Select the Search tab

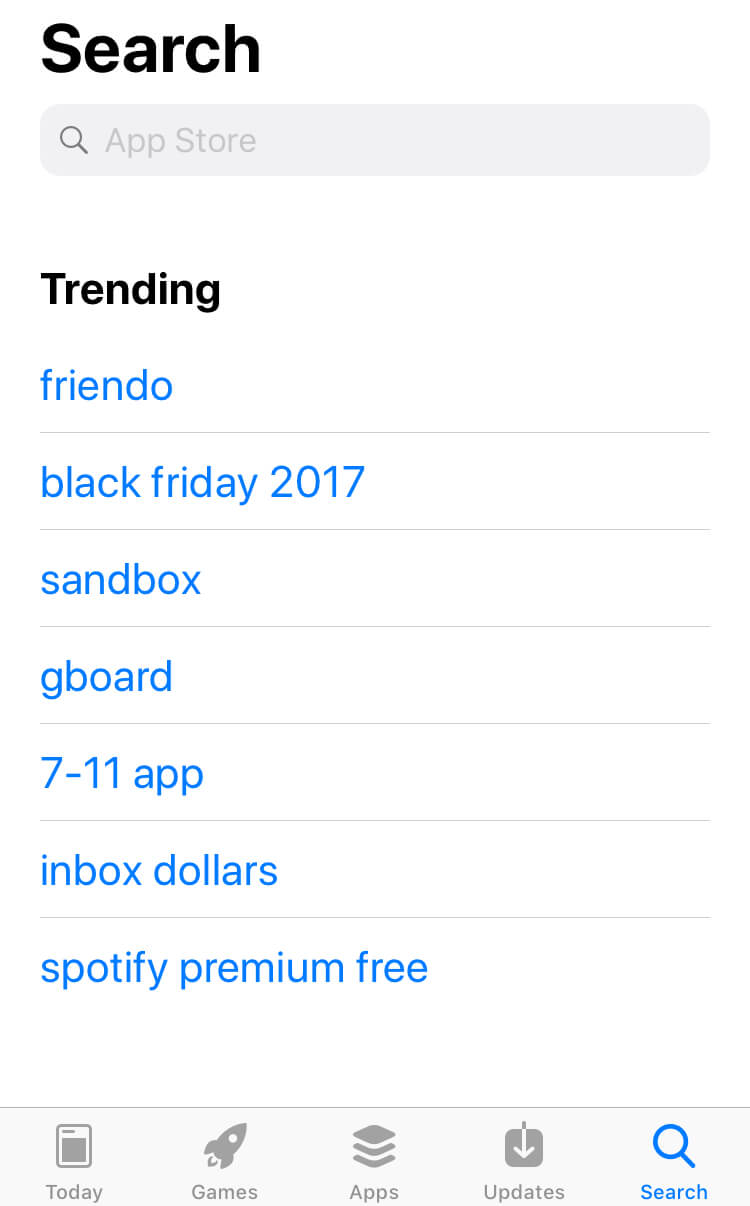tap(674, 1160)
